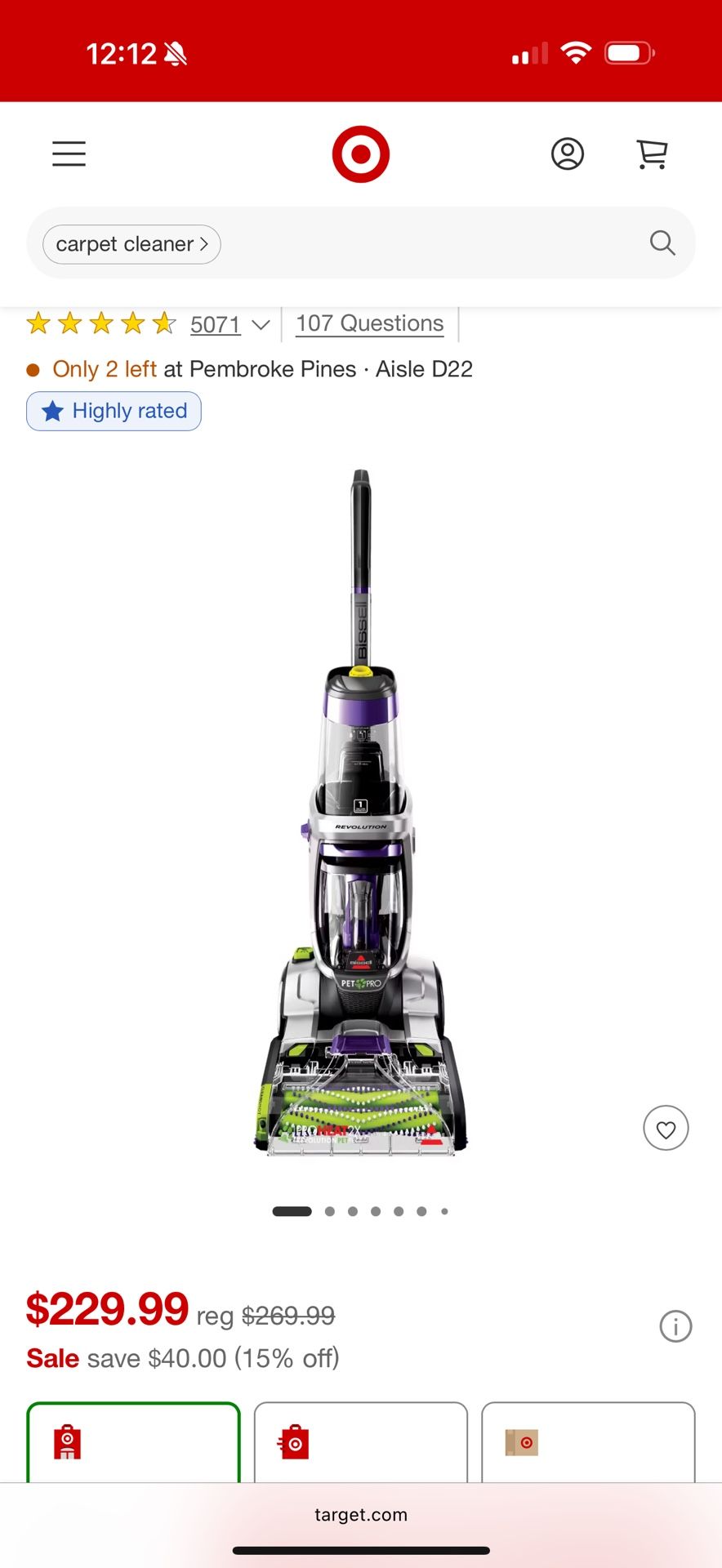Open the account profile icon
The height and width of the screenshot is (1568, 722).
pyautogui.click(x=568, y=154)
